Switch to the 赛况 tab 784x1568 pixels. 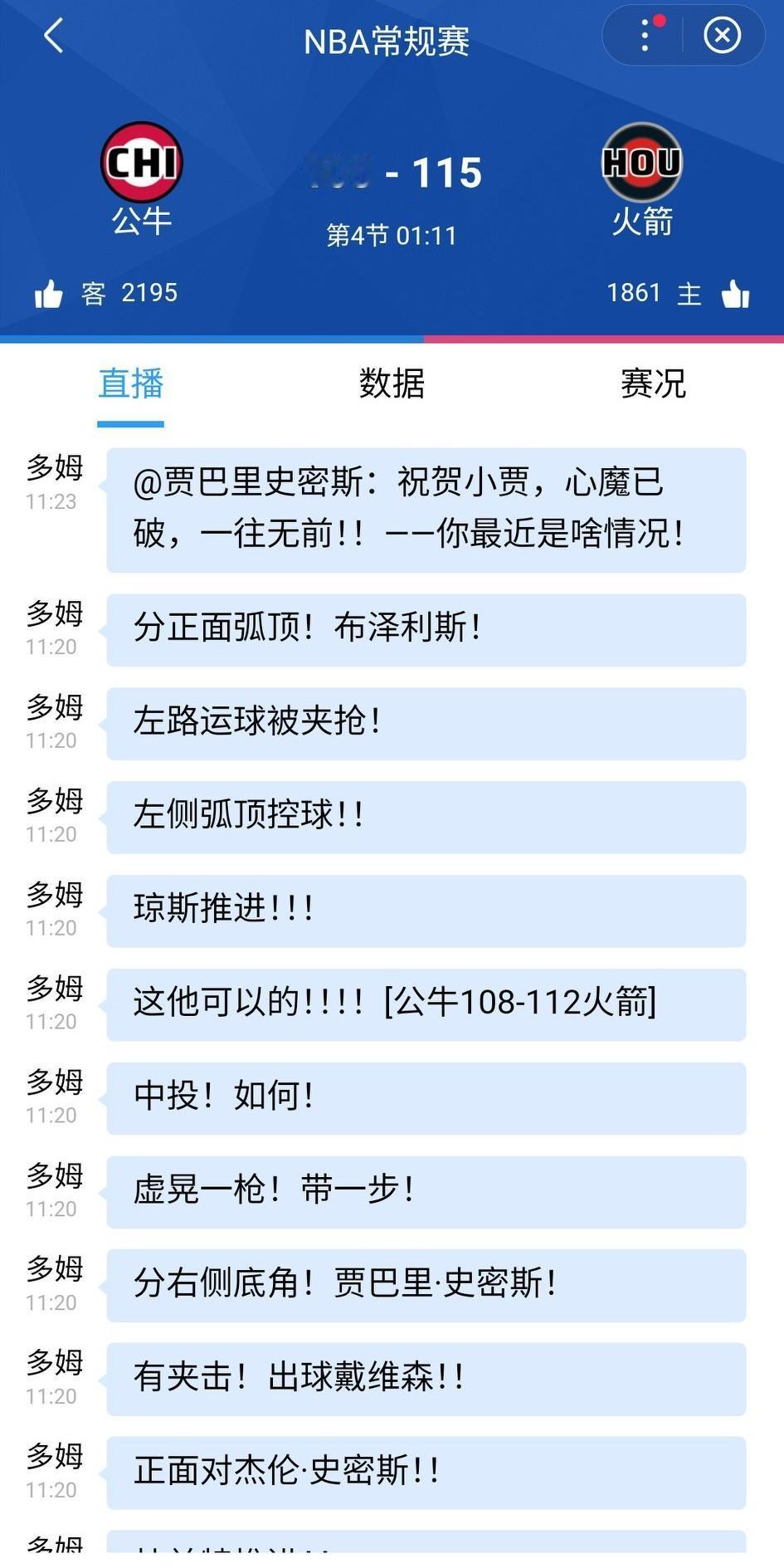652,383
